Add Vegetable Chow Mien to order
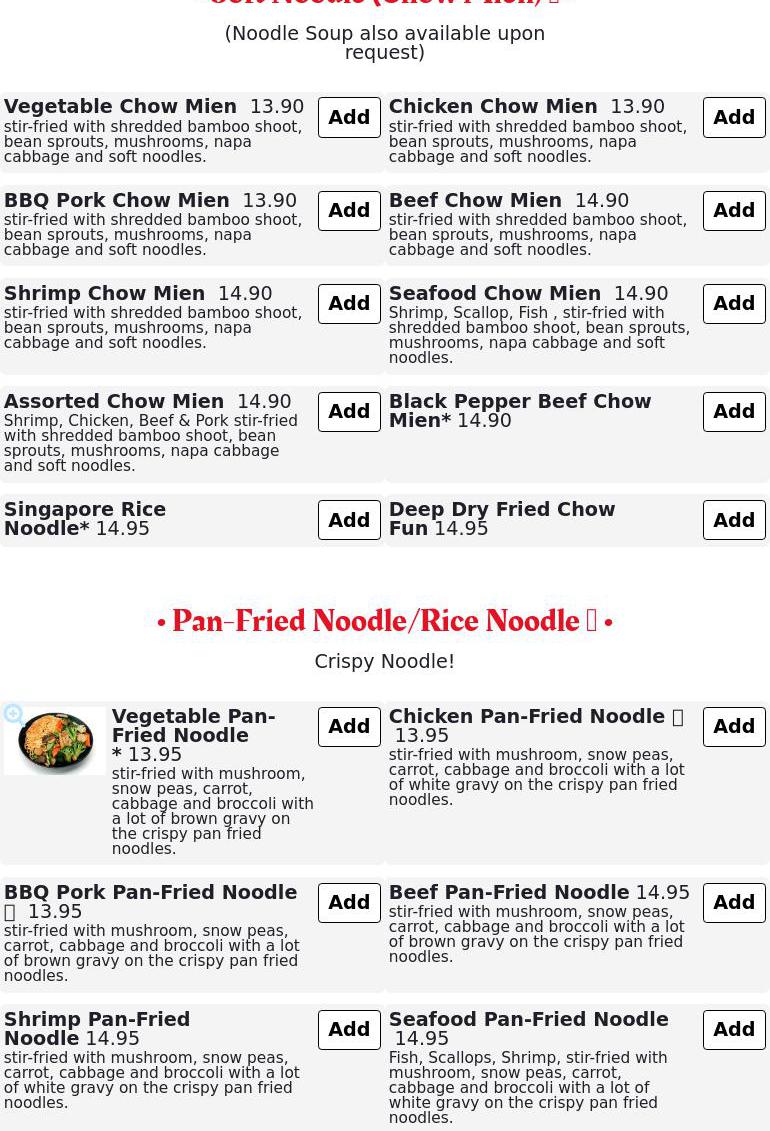The height and width of the screenshot is (1131, 770). (349, 118)
